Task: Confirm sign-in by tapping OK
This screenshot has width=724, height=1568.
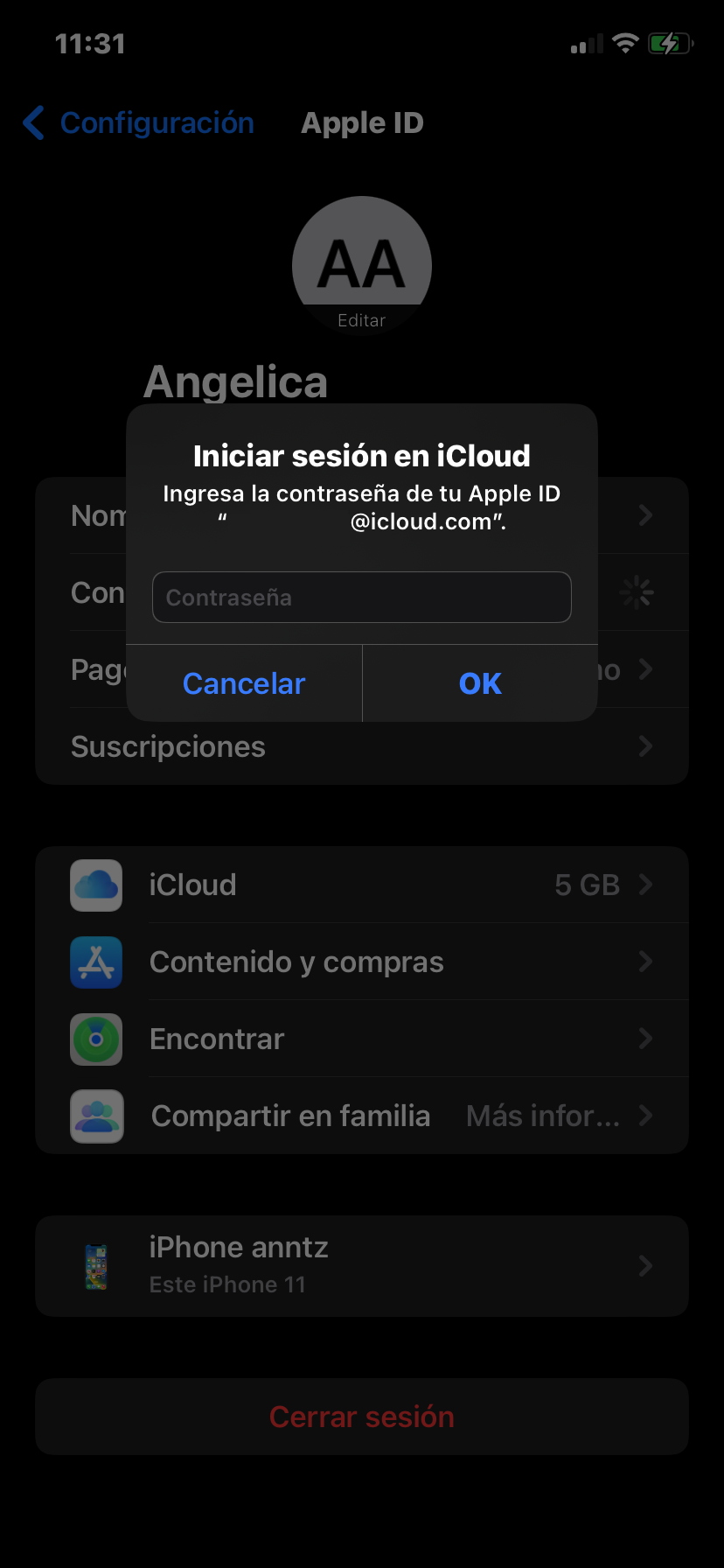Action: pyautogui.click(x=479, y=683)
